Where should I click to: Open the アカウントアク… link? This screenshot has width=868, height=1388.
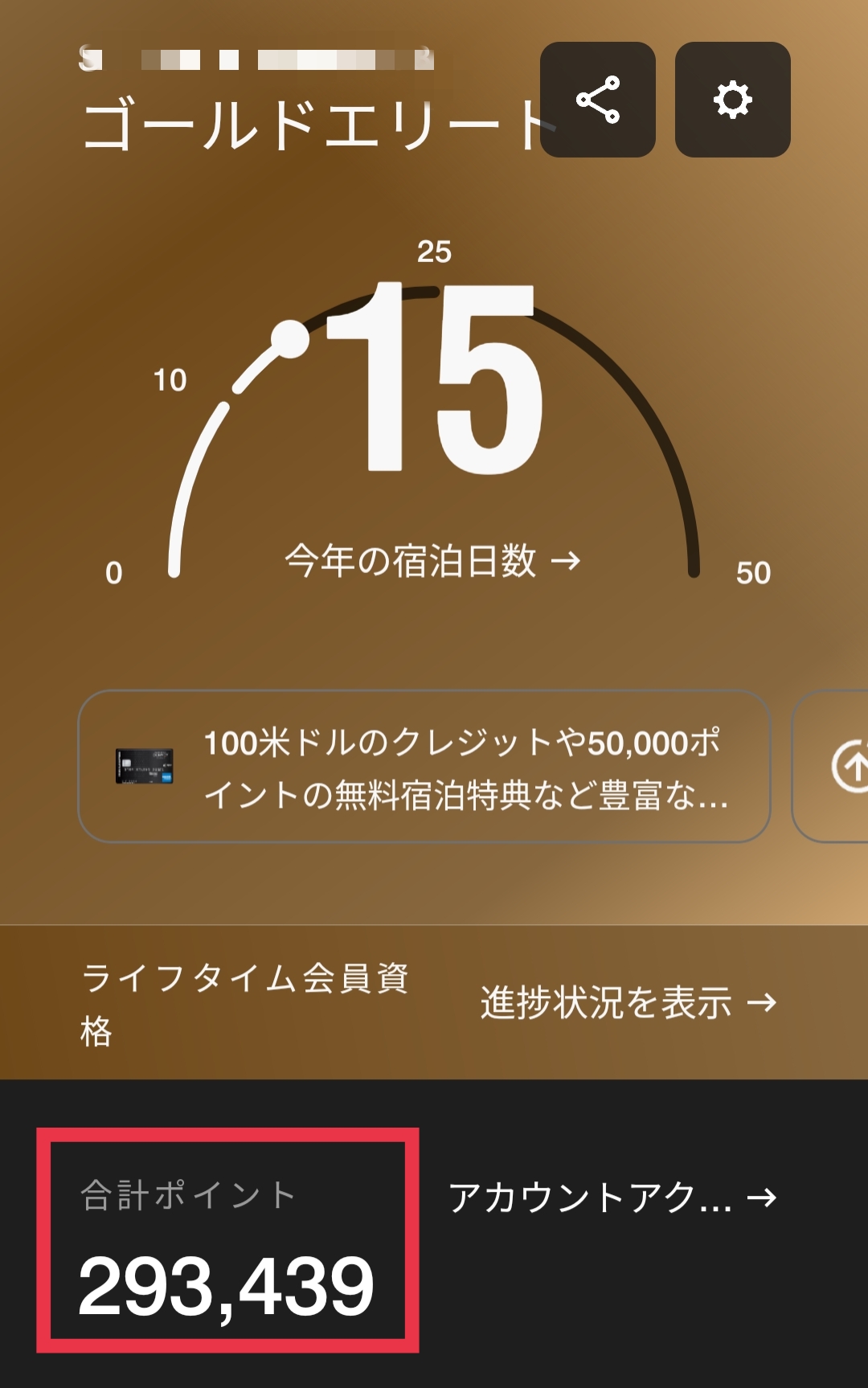(x=612, y=1198)
